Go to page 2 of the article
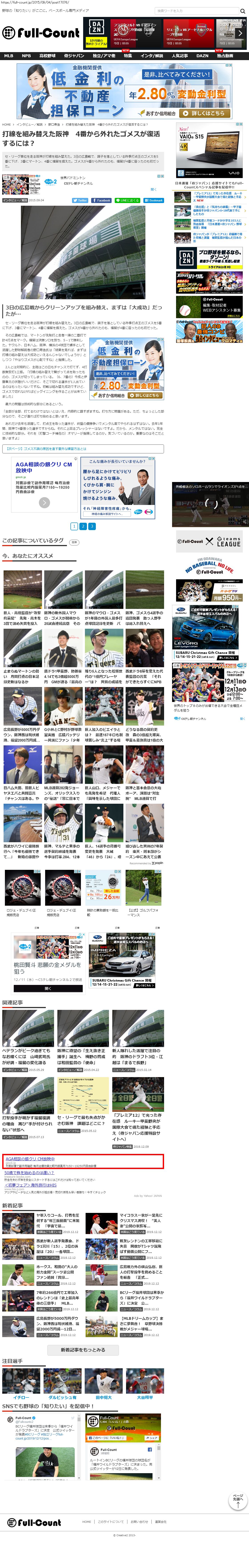The image size is (249, 1568). point(83,527)
